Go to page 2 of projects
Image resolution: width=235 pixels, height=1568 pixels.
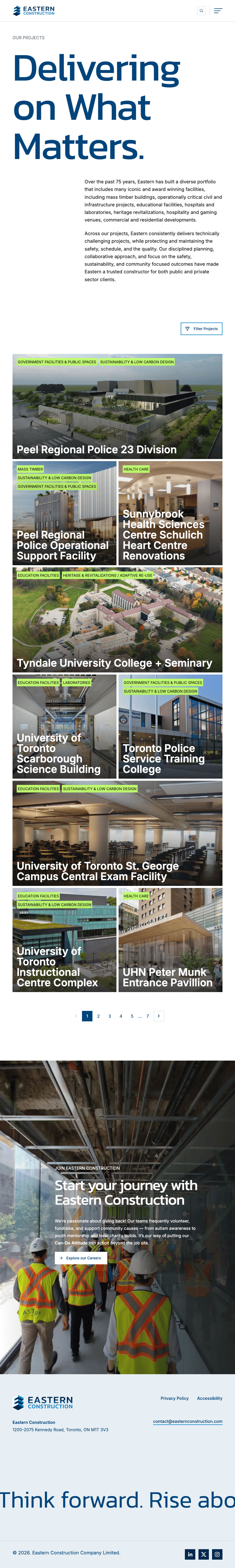(98, 1016)
